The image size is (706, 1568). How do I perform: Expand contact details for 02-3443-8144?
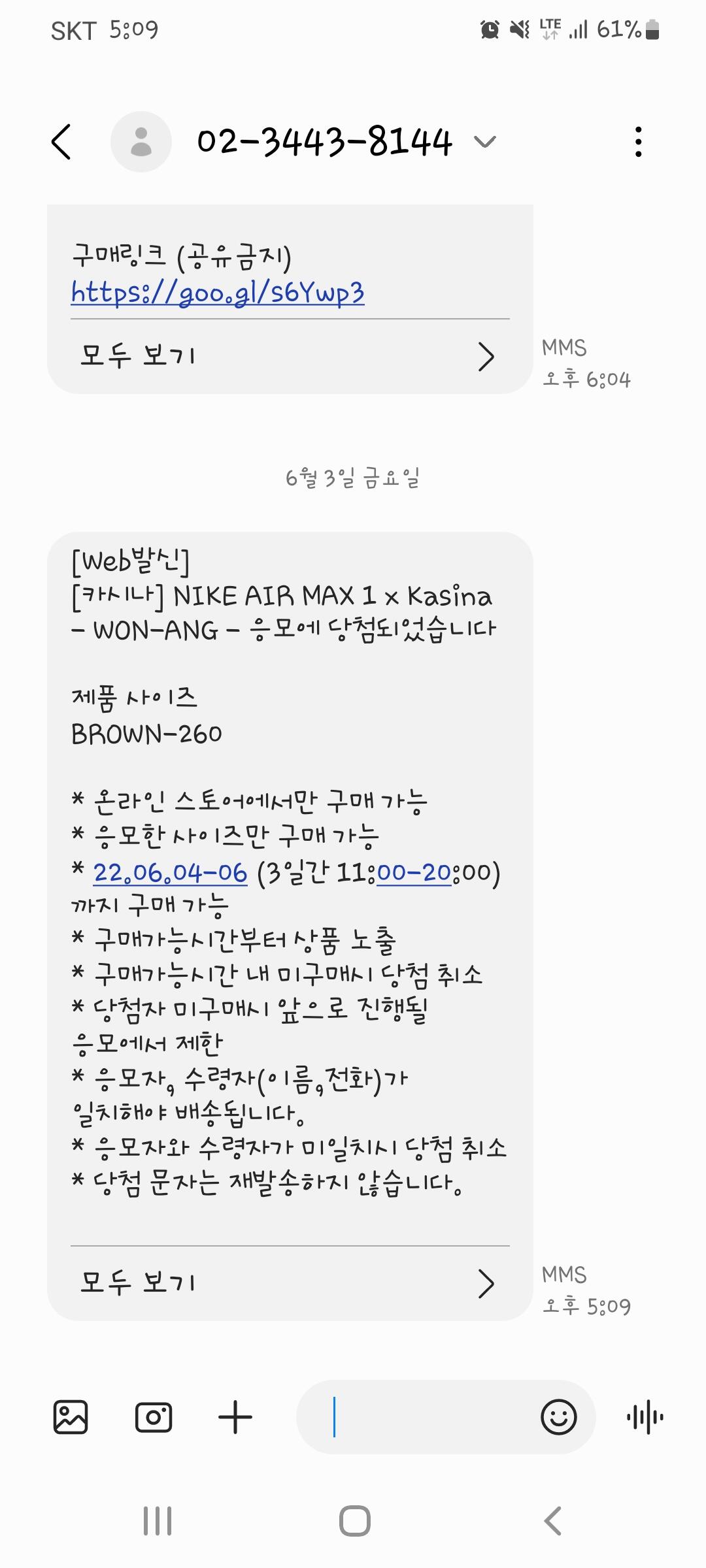(485, 142)
